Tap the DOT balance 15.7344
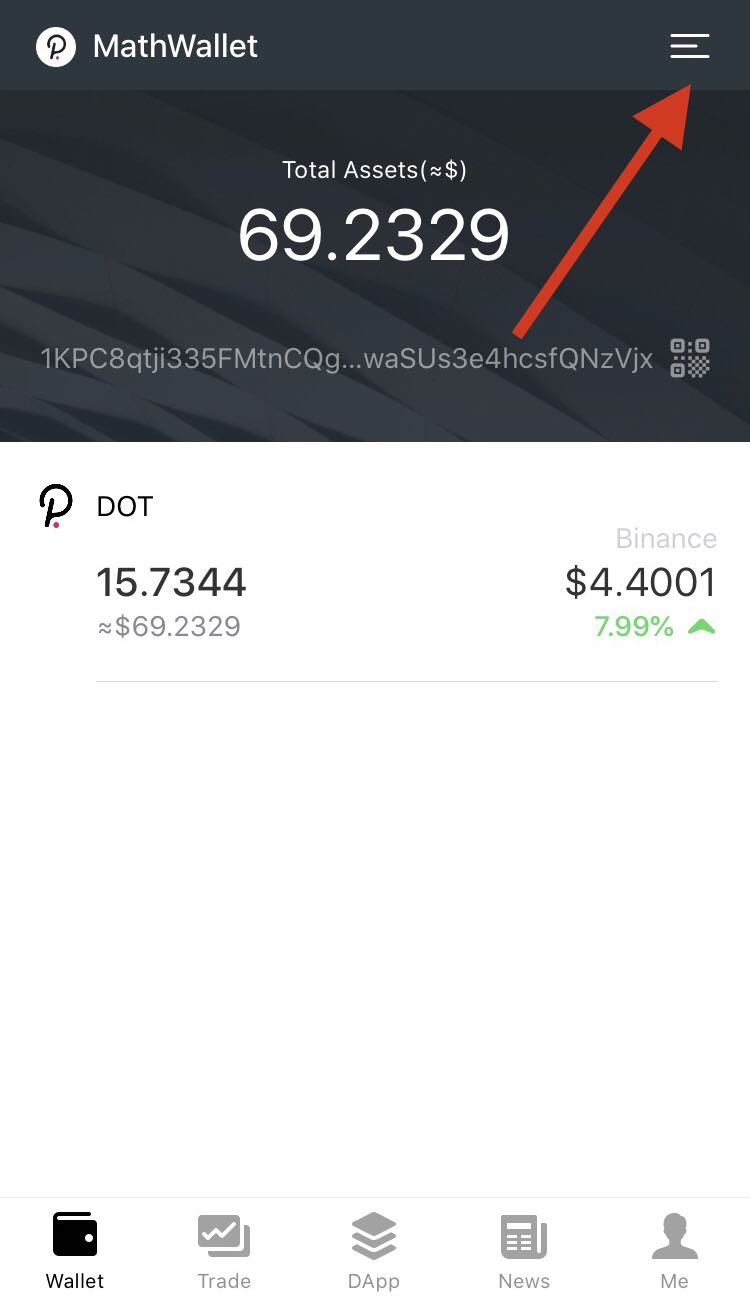 [171, 582]
